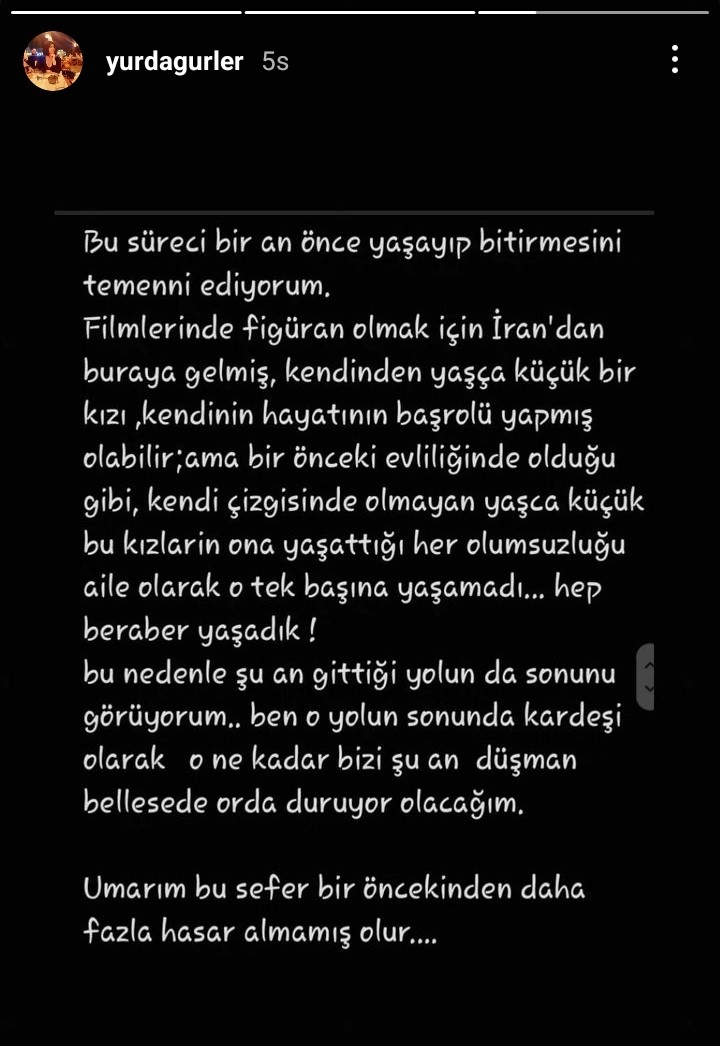
Task: Open the yurdagurler username link
Action: click(x=174, y=62)
